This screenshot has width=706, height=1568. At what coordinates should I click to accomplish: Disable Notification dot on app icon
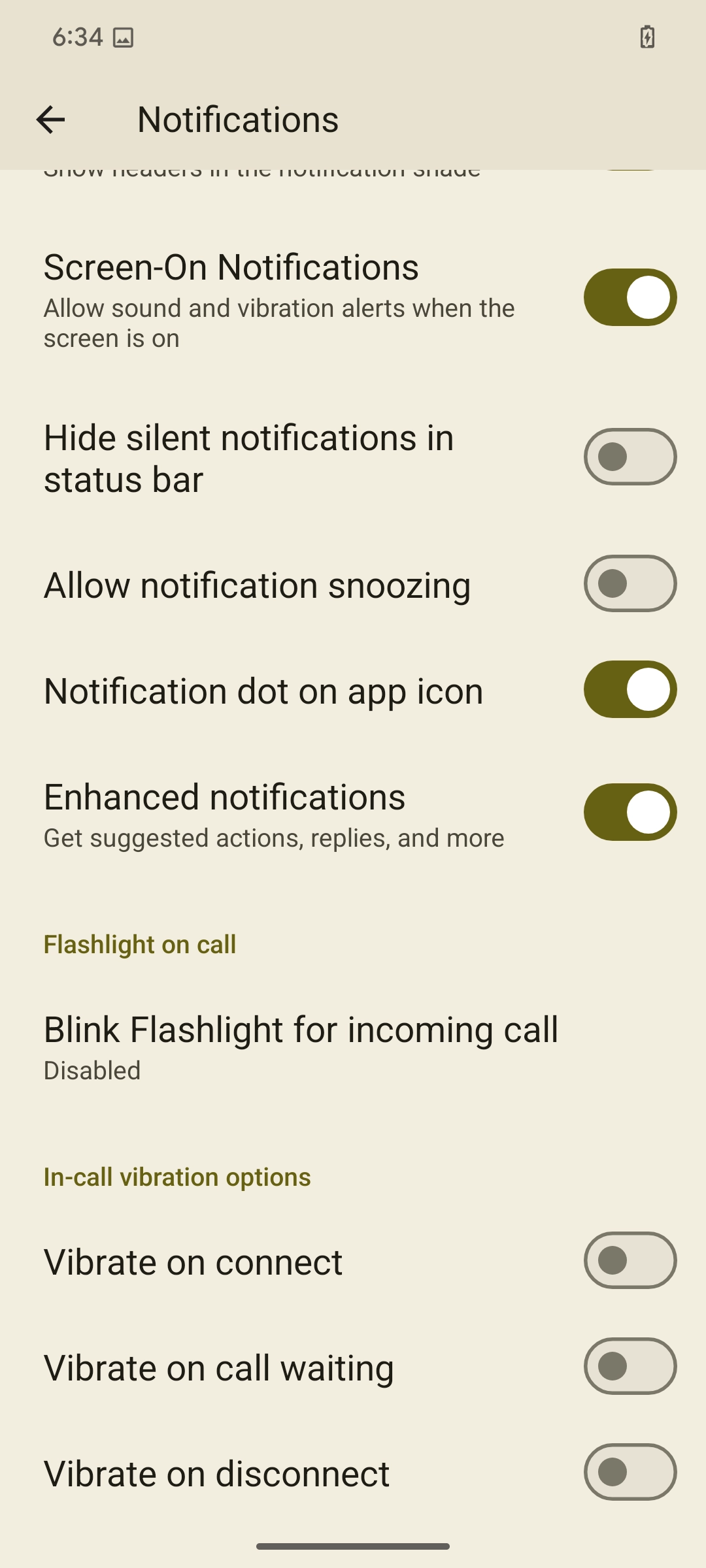[x=630, y=689]
